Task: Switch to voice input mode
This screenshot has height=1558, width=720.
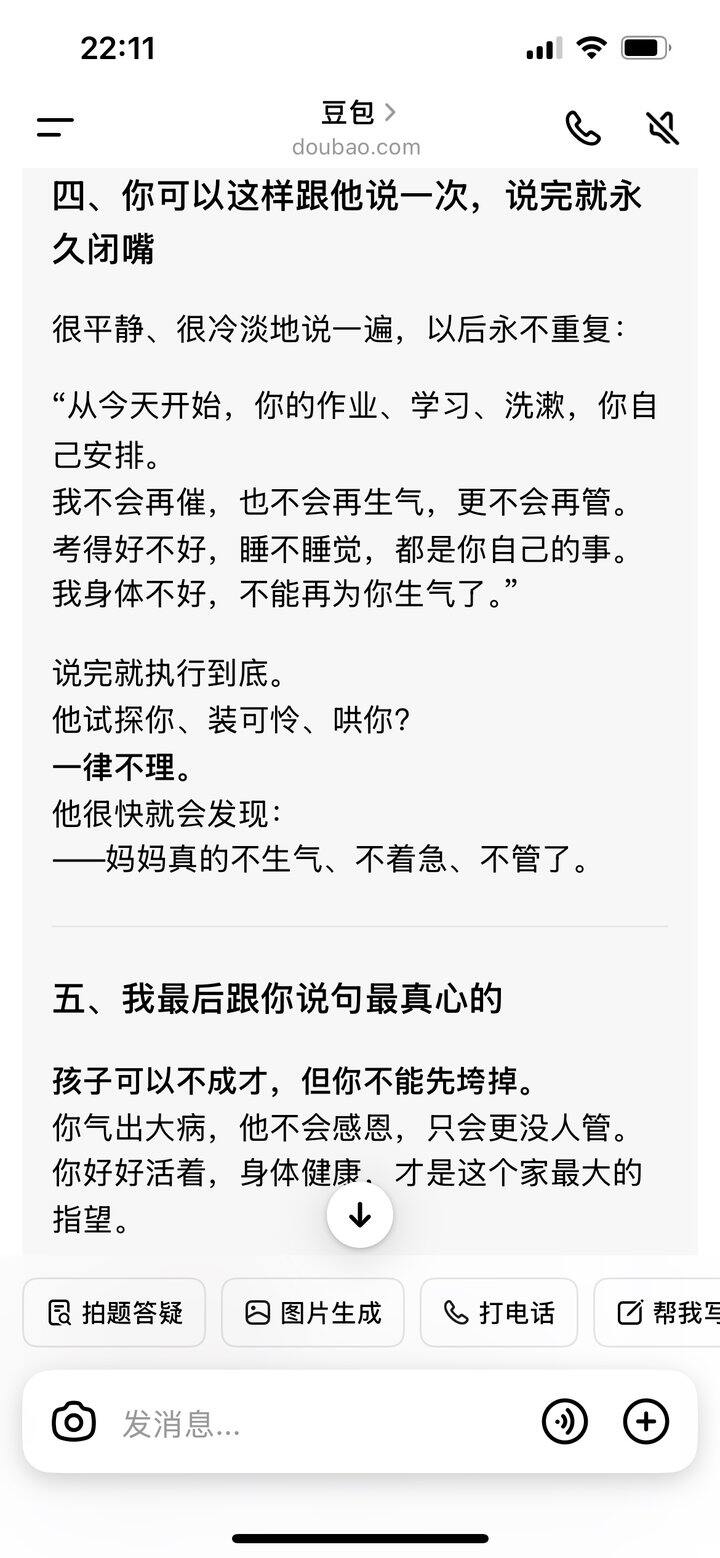Action: click(x=565, y=1421)
